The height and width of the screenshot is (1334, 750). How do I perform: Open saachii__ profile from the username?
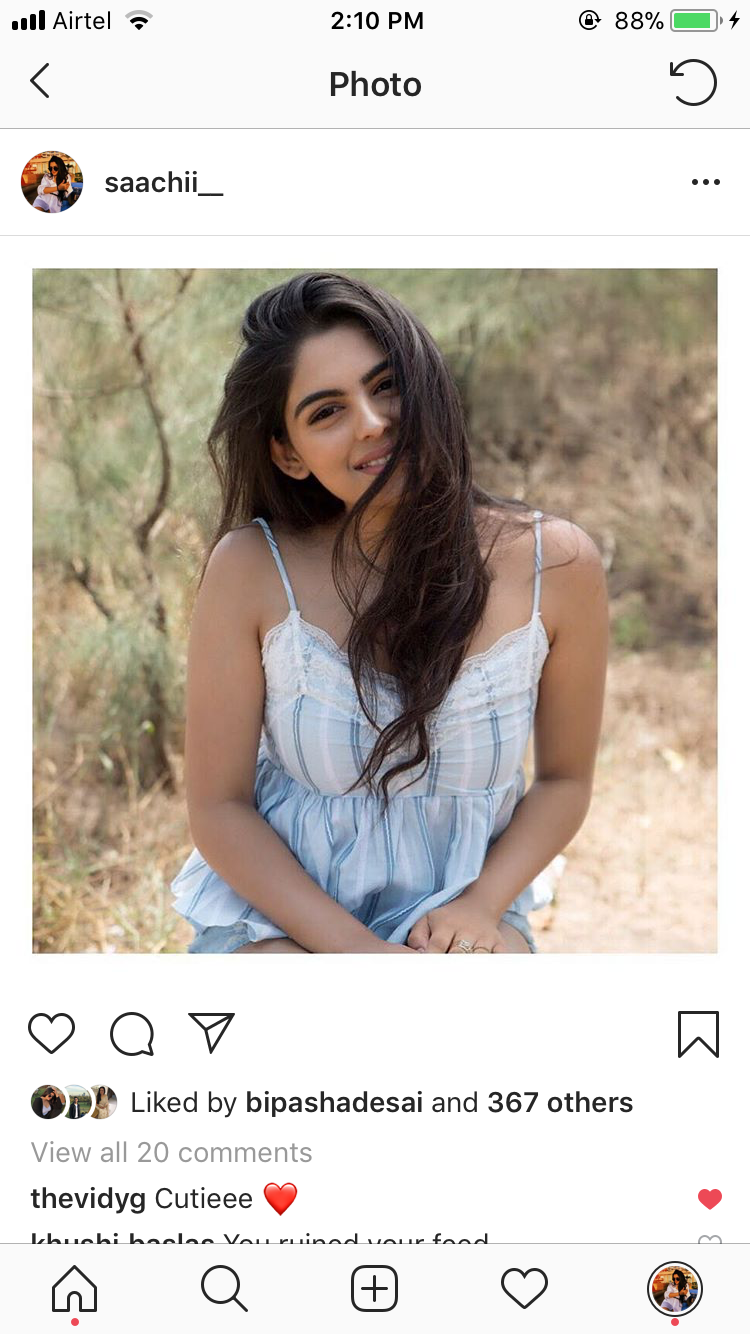tap(163, 183)
